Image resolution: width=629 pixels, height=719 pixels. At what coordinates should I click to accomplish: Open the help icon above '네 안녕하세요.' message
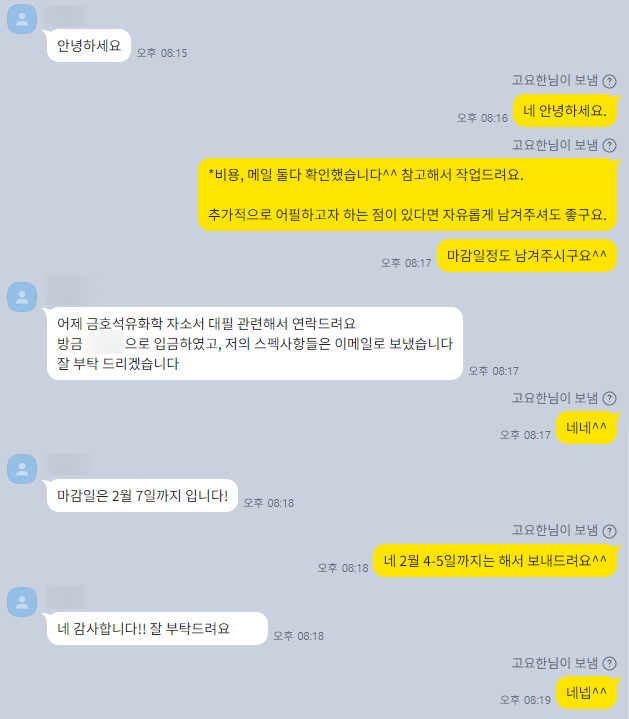coord(610,79)
